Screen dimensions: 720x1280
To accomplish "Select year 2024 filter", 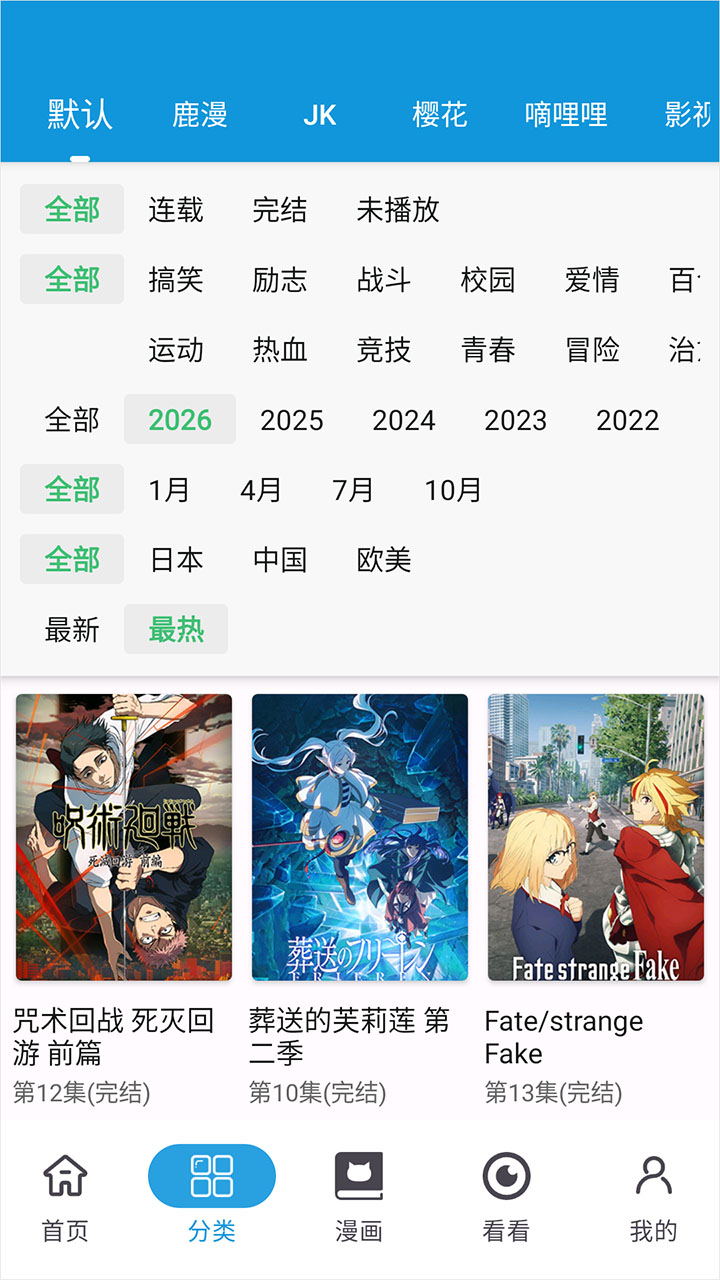I will 404,420.
